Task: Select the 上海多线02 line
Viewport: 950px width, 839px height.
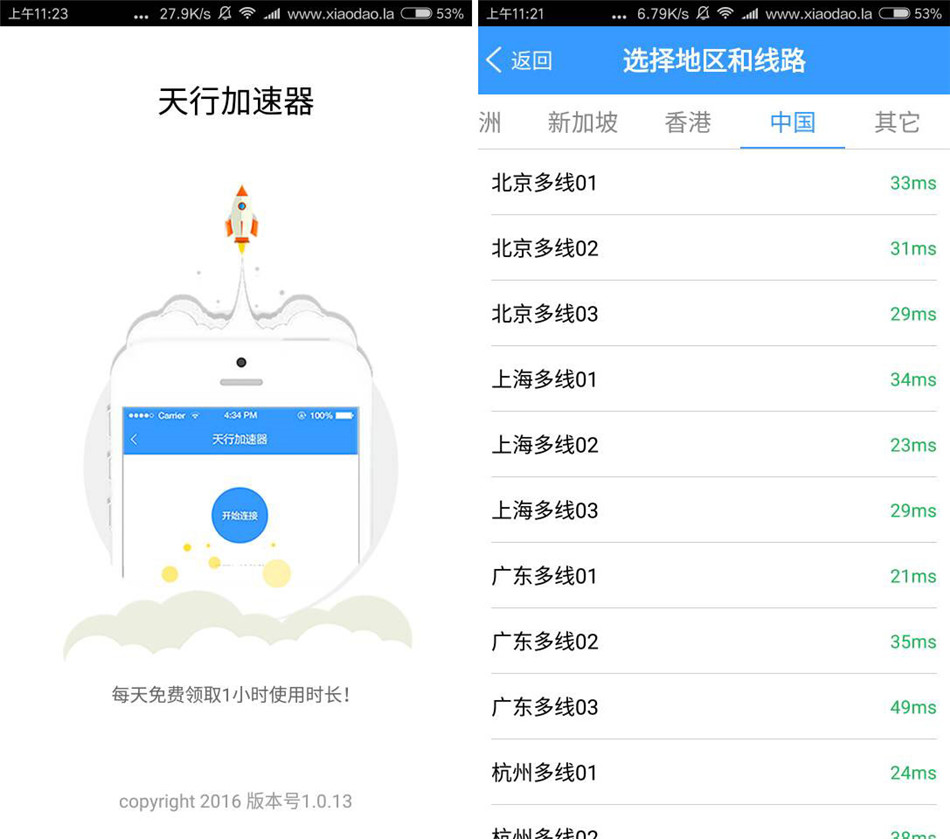Action: [713, 445]
